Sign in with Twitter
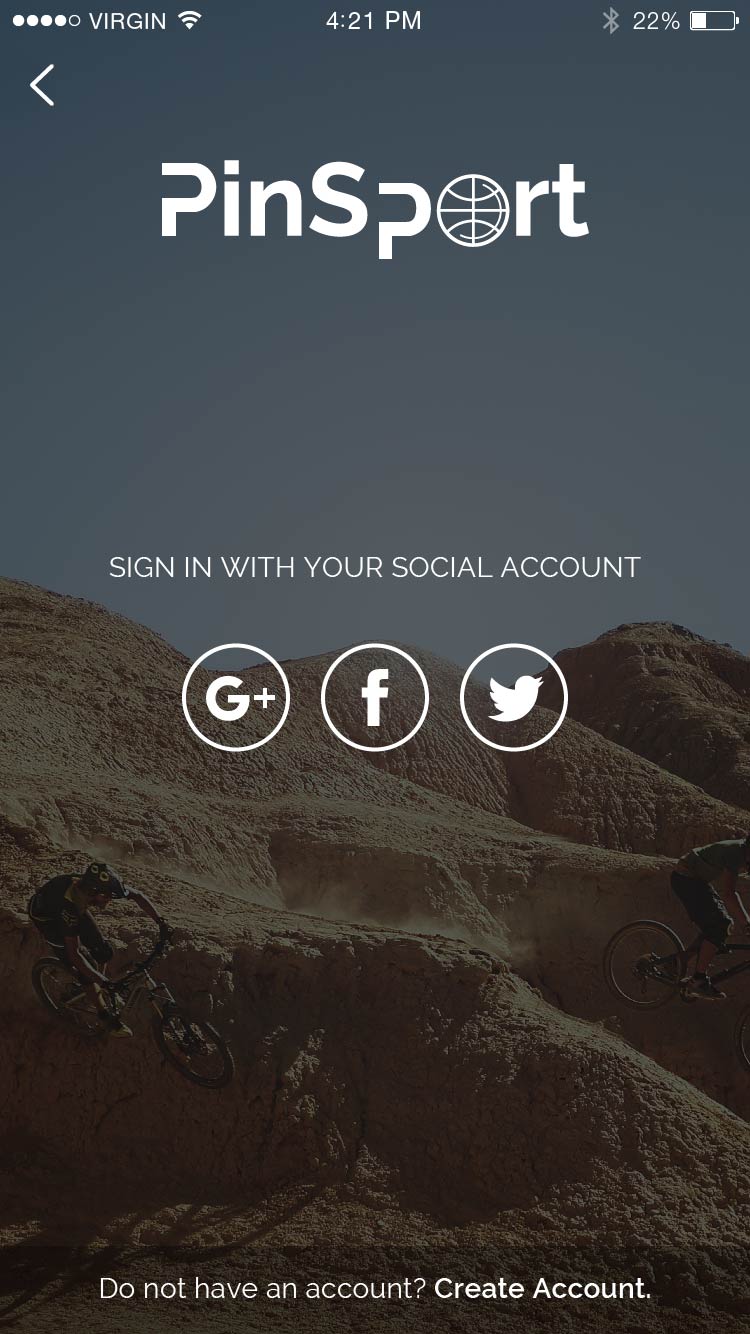The height and width of the screenshot is (1334, 750). click(x=514, y=697)
